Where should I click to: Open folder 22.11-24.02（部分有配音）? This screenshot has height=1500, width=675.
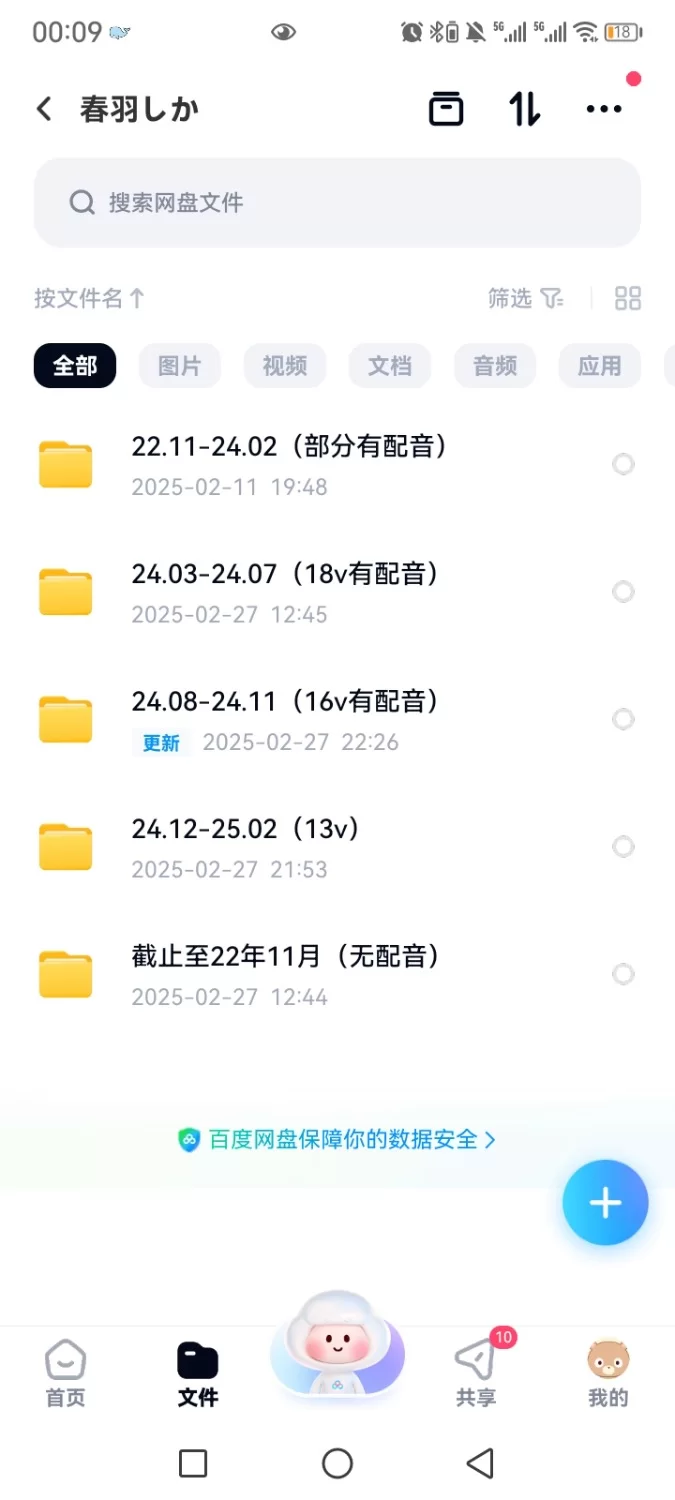pos(290,464)
